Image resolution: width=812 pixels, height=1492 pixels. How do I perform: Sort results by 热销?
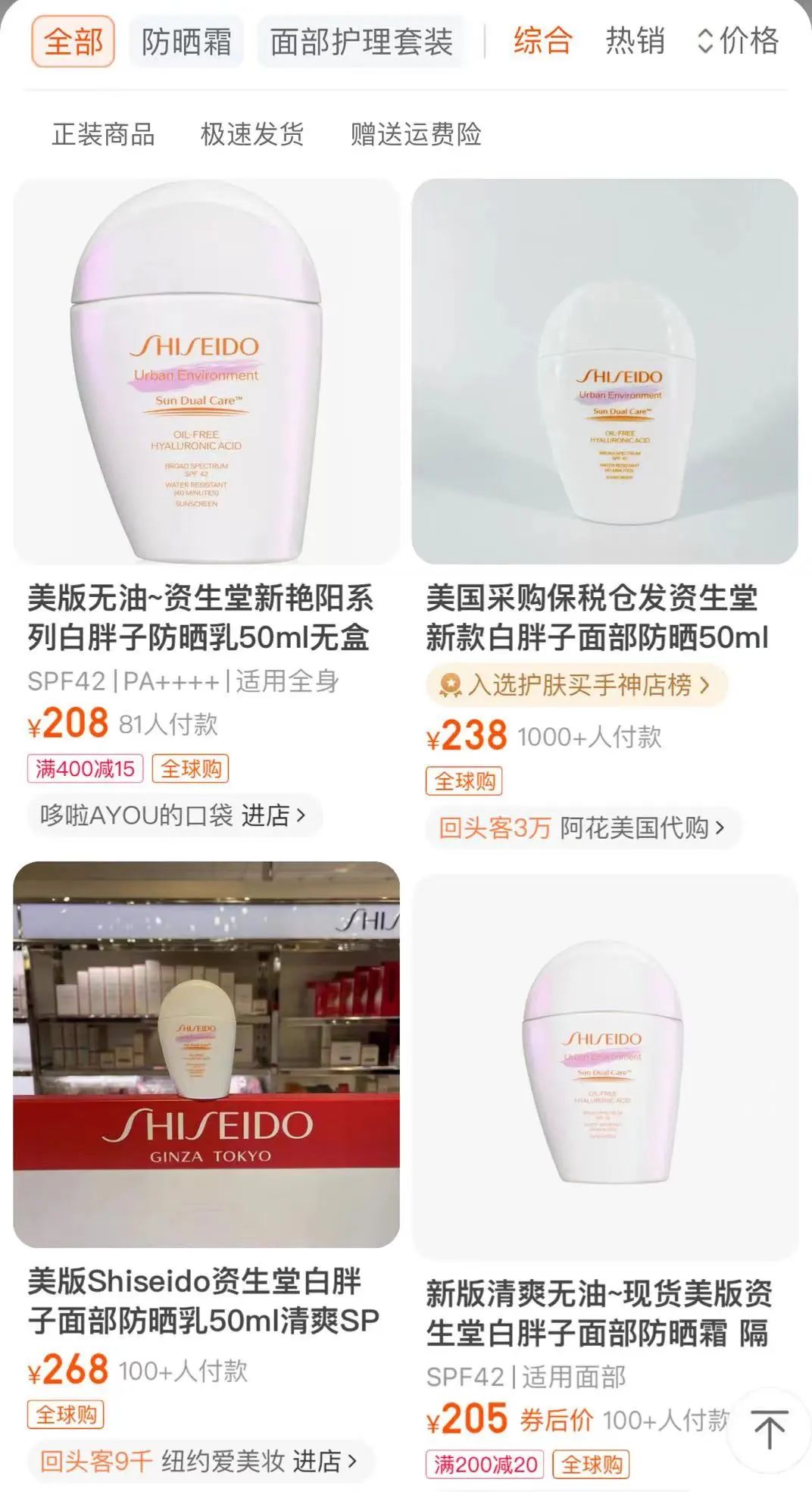pos(635,40)
